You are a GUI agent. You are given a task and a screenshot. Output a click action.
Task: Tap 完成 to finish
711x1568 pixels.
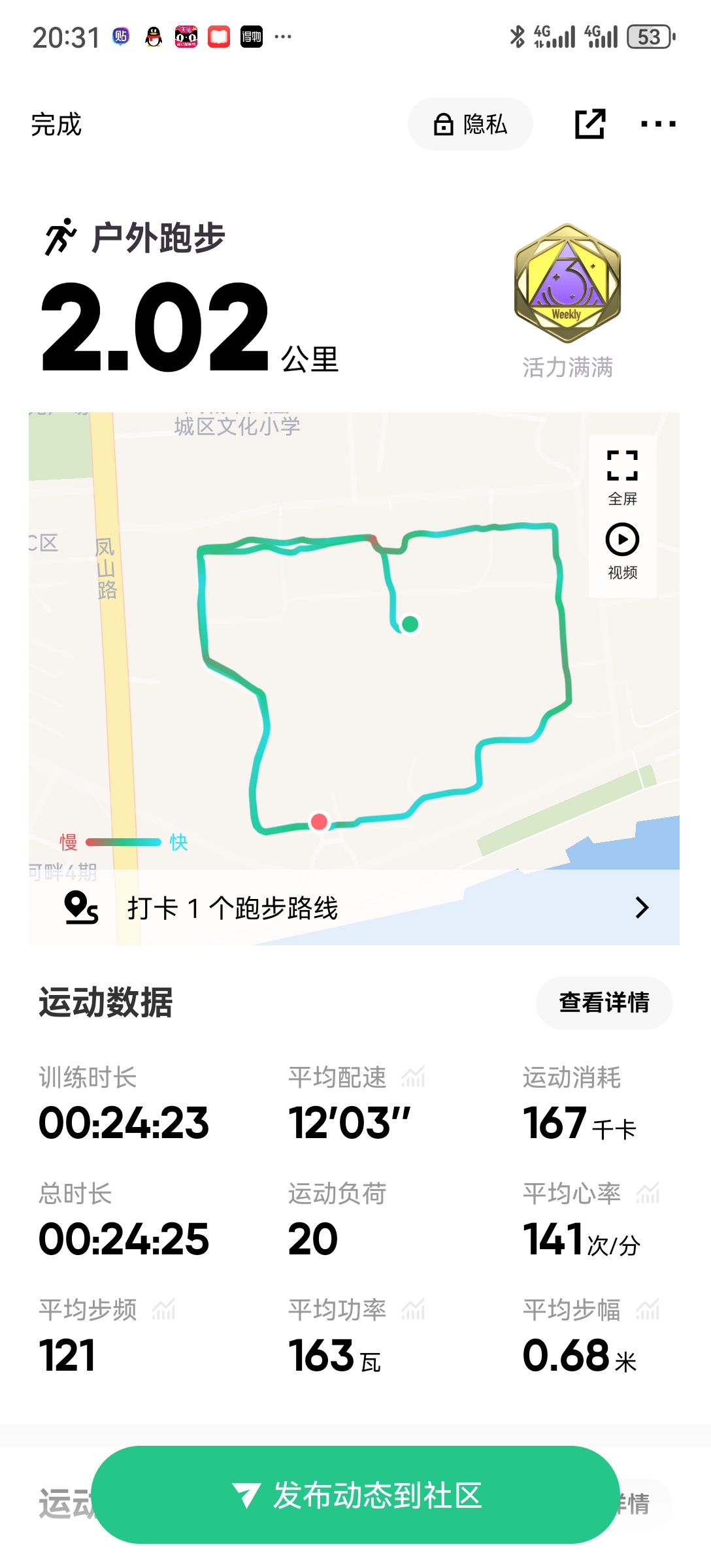coord(56,124)
